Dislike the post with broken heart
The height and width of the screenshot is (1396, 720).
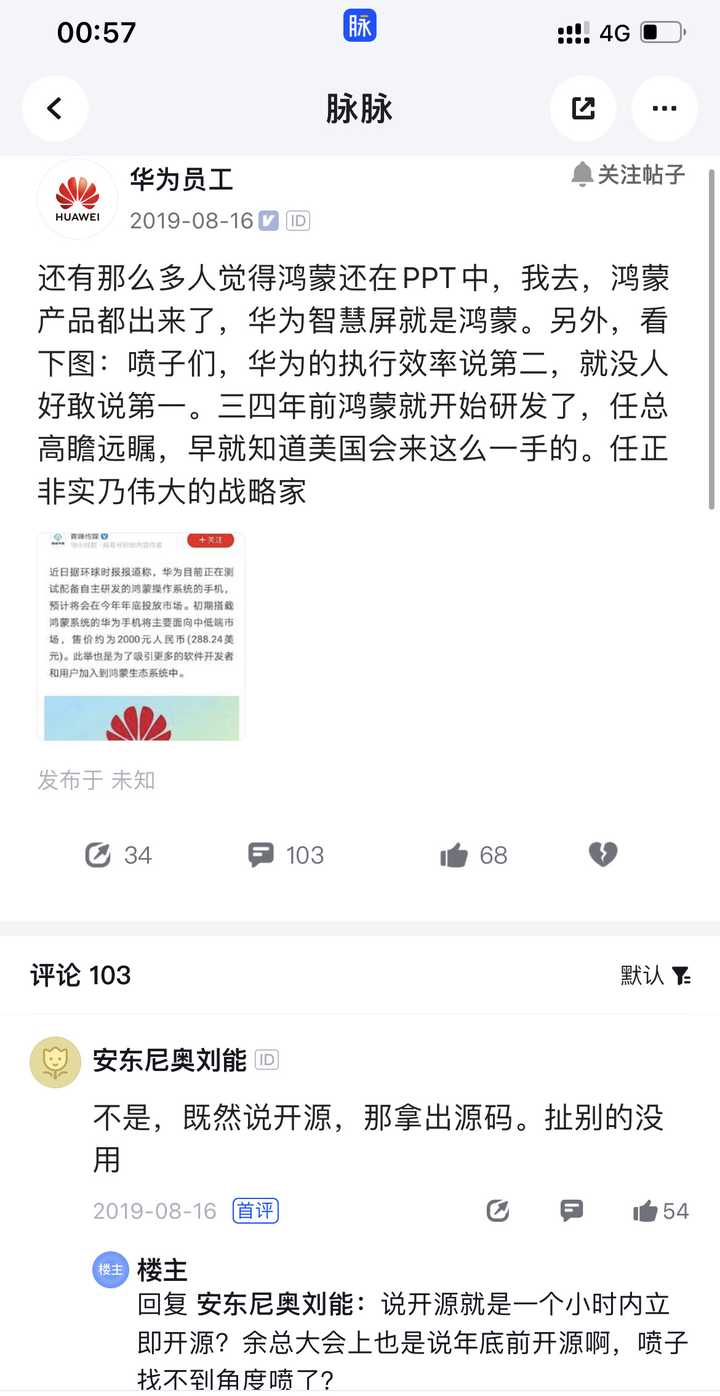point(602,854)
